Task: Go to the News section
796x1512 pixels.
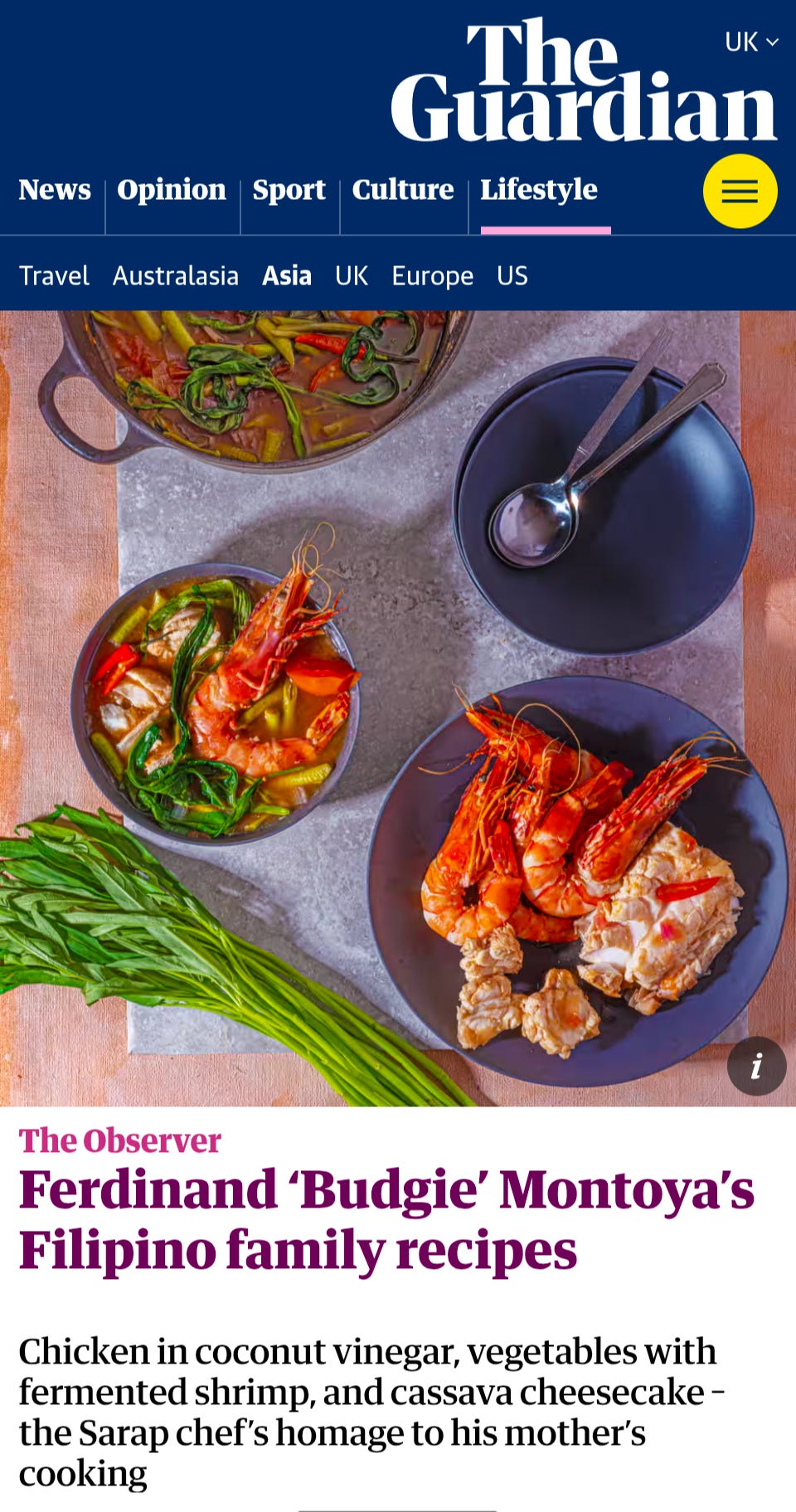Action: (x=55, y=190)
